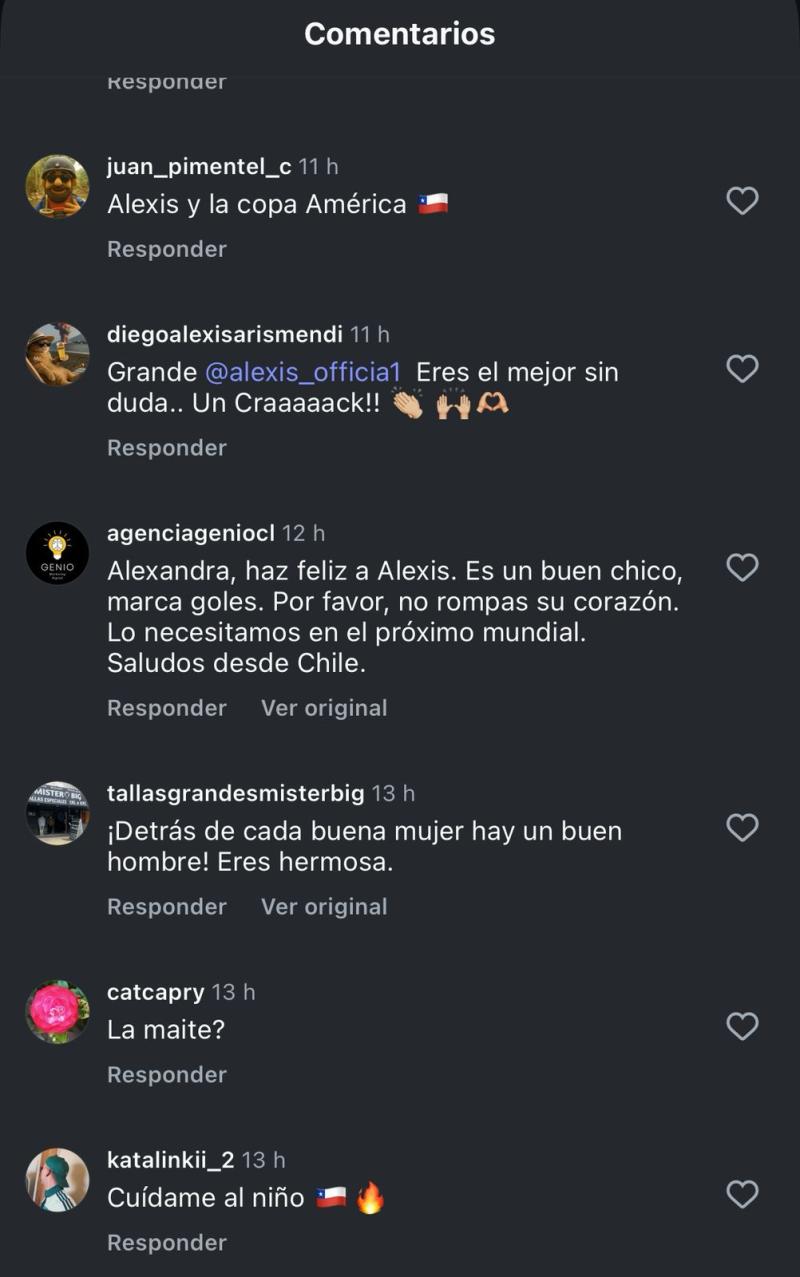Screen dimensions: 800x1277
Task: Toggle the like heart on catcapry's comment
Action: coord(742,1026)
